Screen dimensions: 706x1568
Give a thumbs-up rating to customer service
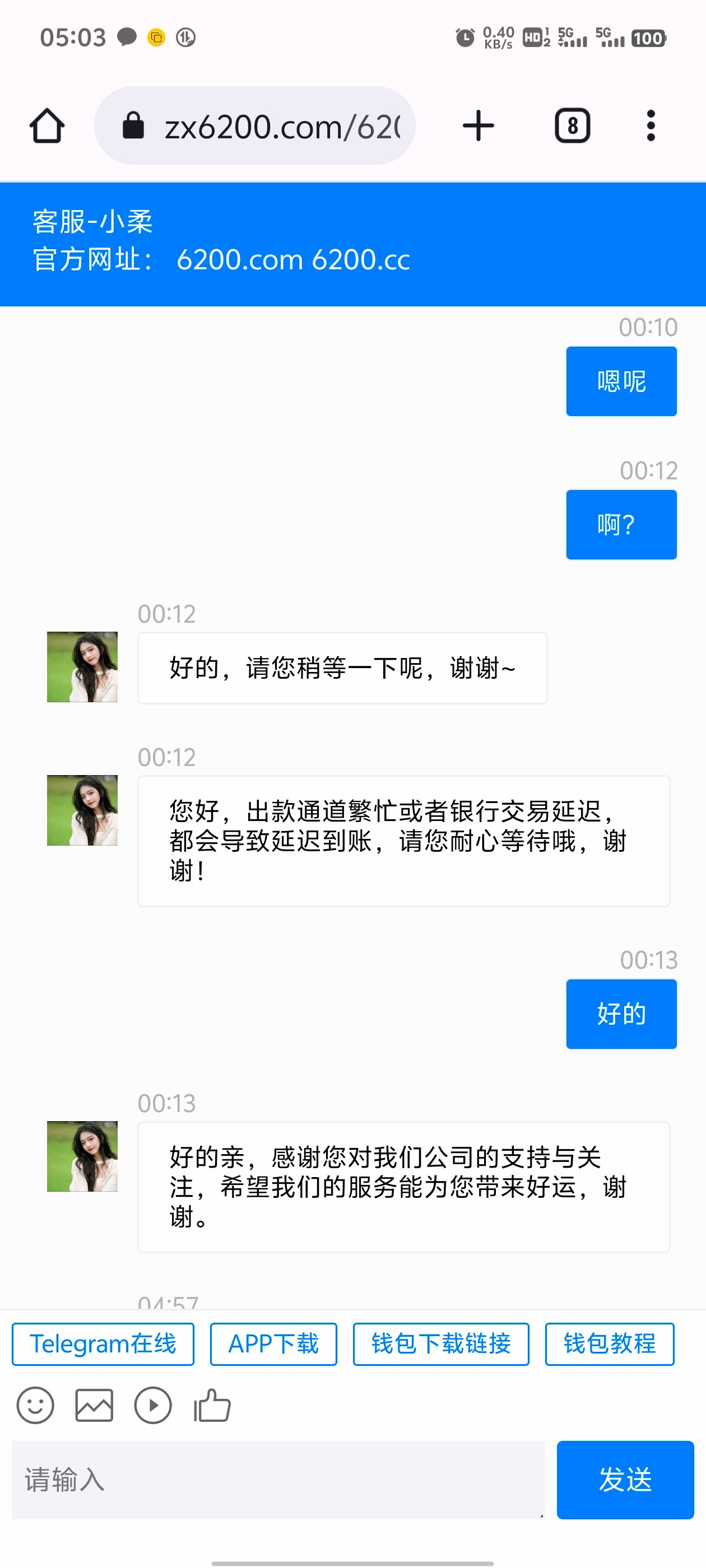point(211,1405)
